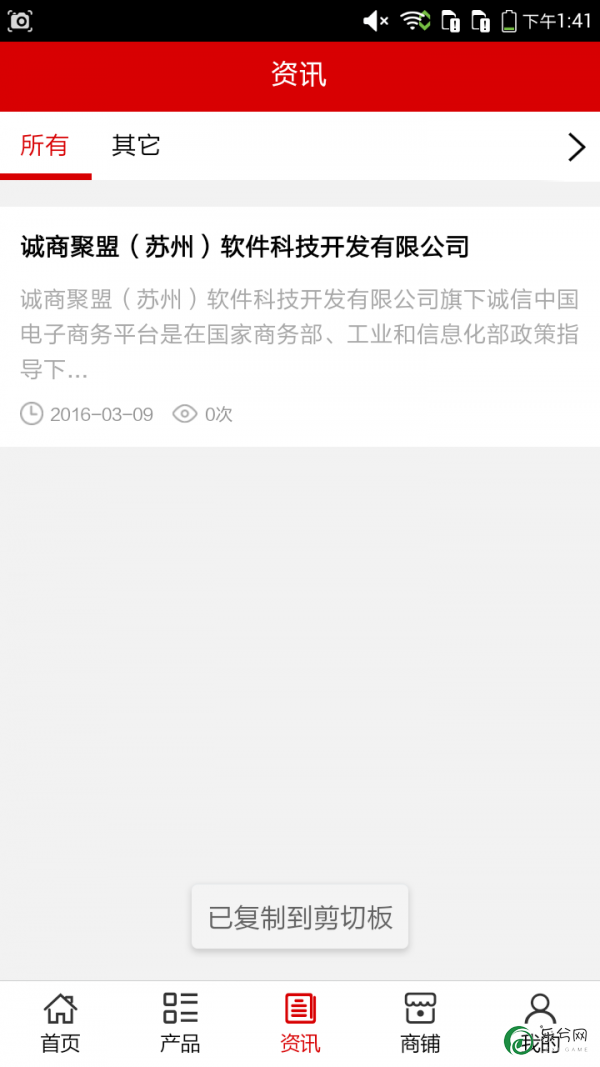Viewport: 600px width, 1067px height.
Task: Open the 诚商聚盟（苏州）软件科技 article
Action: click(x=300, y=327)
